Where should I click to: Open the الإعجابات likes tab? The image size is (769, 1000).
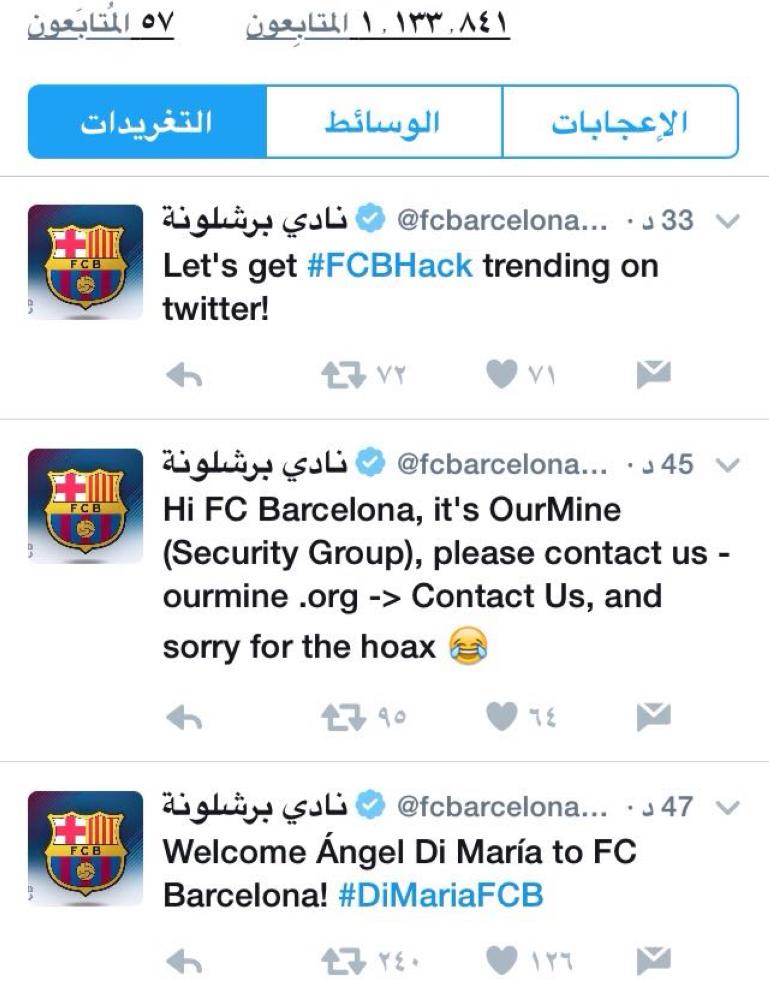(620, 122)
